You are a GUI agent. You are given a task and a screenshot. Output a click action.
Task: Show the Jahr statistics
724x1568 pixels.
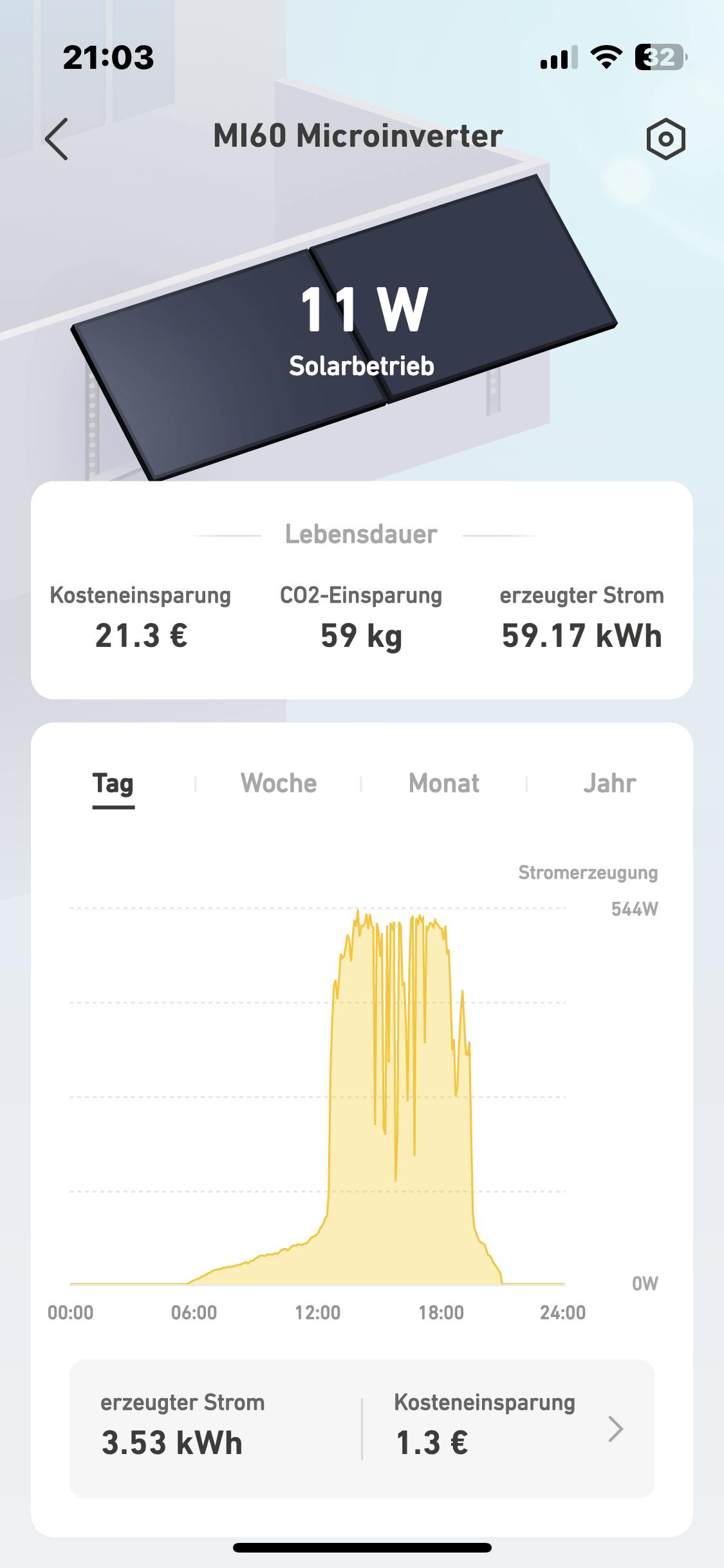[x=609, y=784]
